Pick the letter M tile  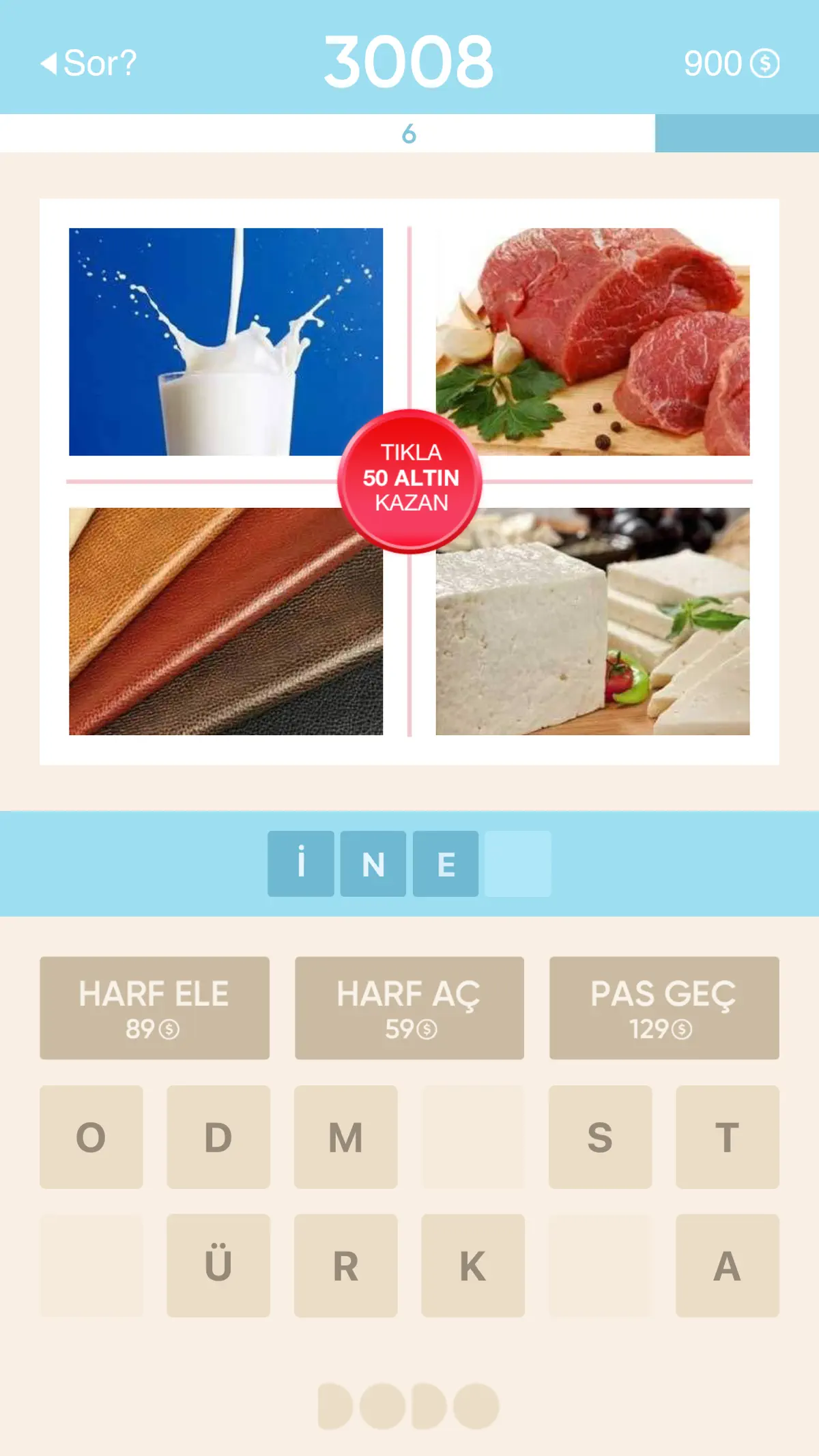click(345, 1137)
